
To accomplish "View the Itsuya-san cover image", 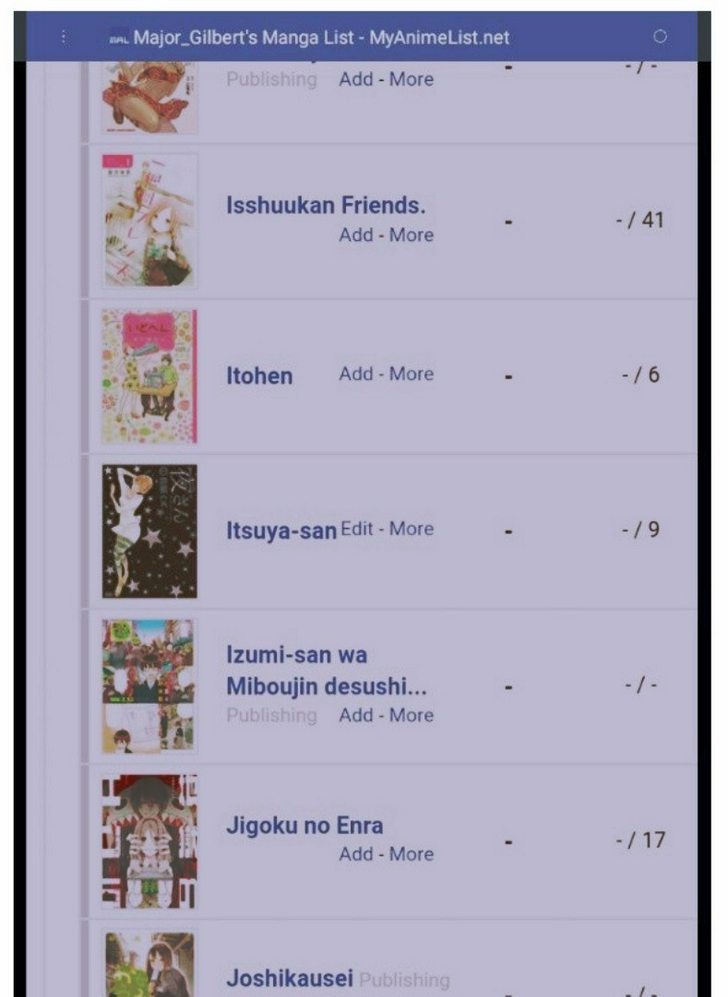I will [149, 531].
